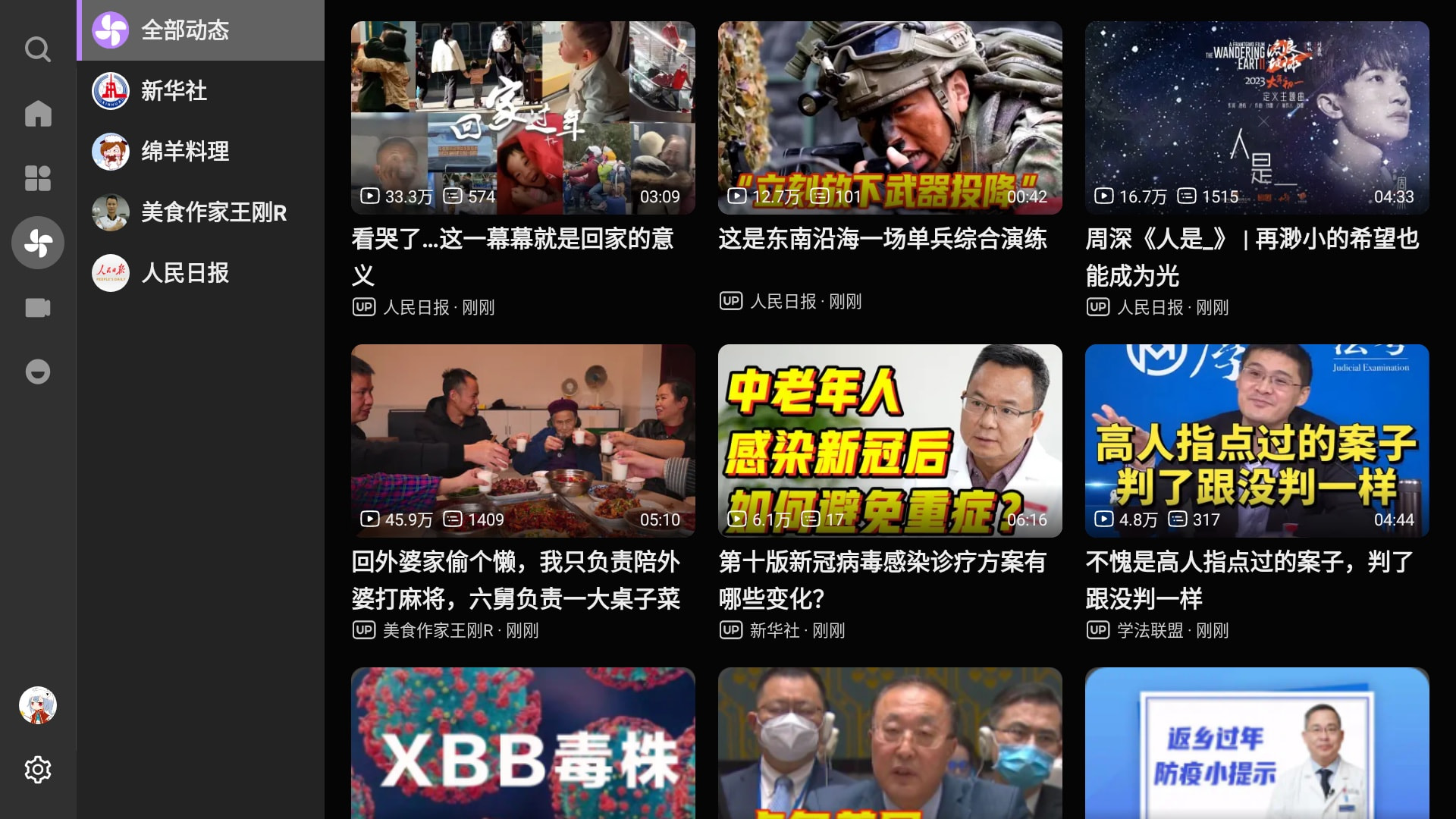
Task: Open search from the left sidebar
Action: (x=37, y=50)
